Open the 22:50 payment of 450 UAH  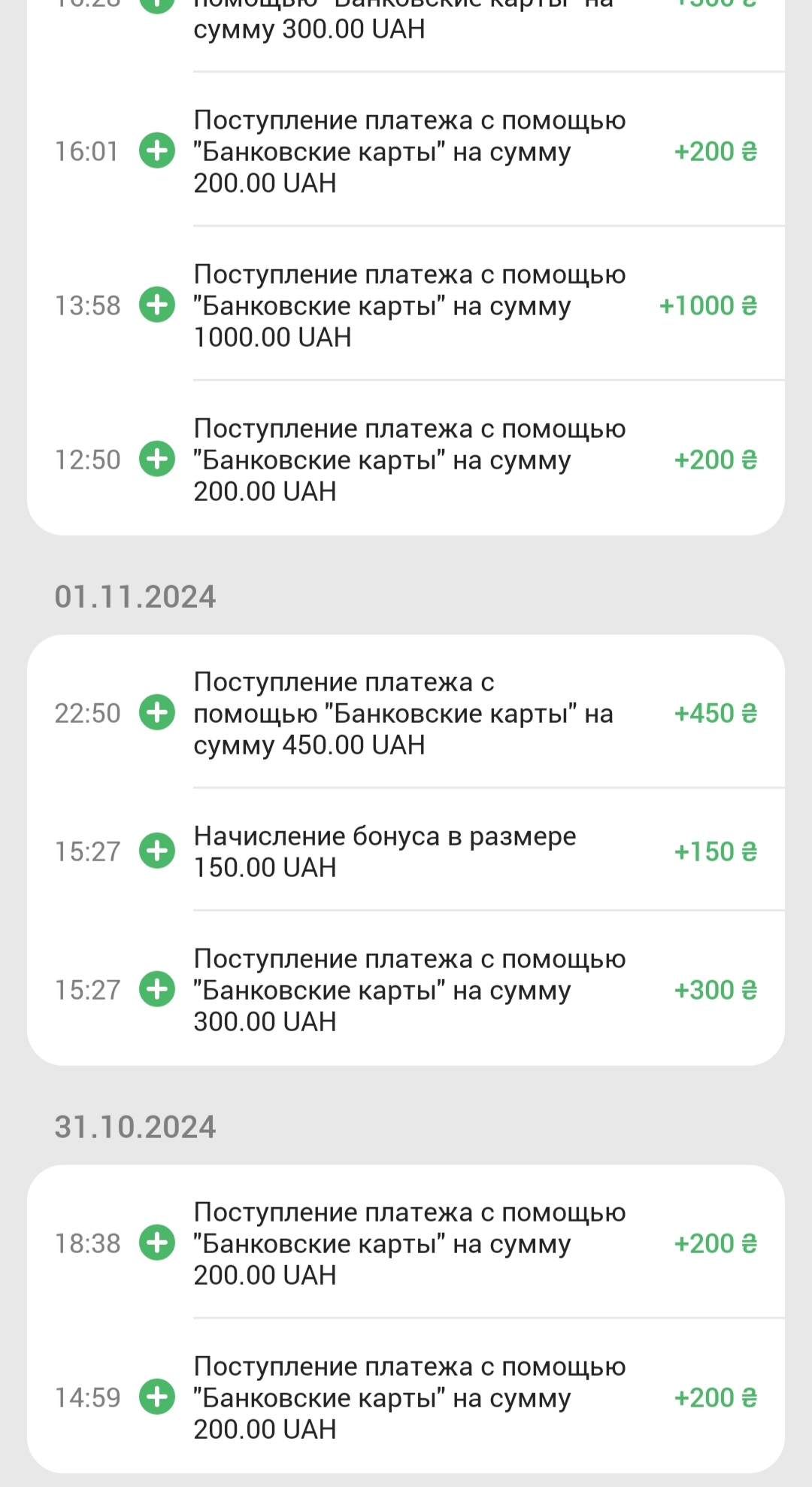pos(406,712)
